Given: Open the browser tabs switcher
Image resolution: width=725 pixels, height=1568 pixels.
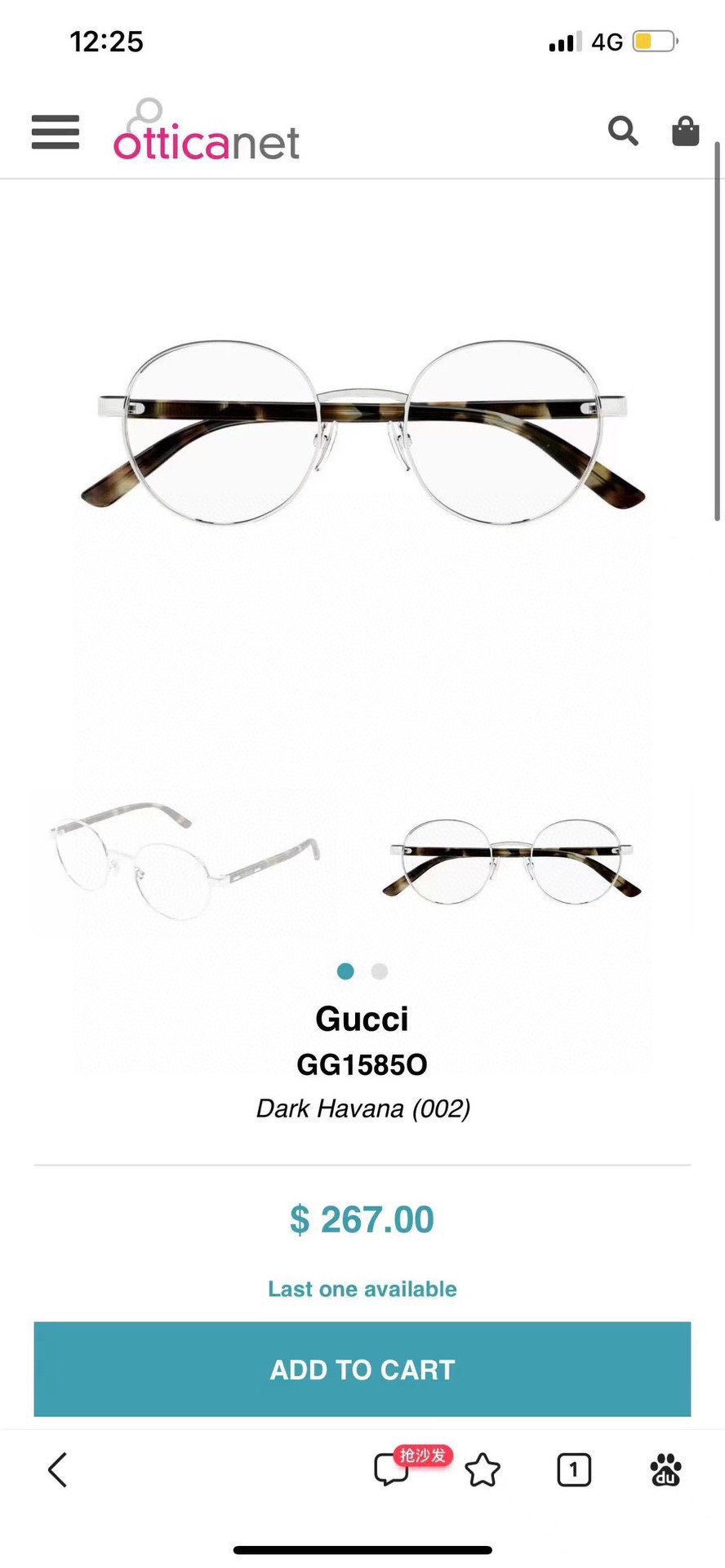Looking at the screenshot, I should click(573, 1470).
